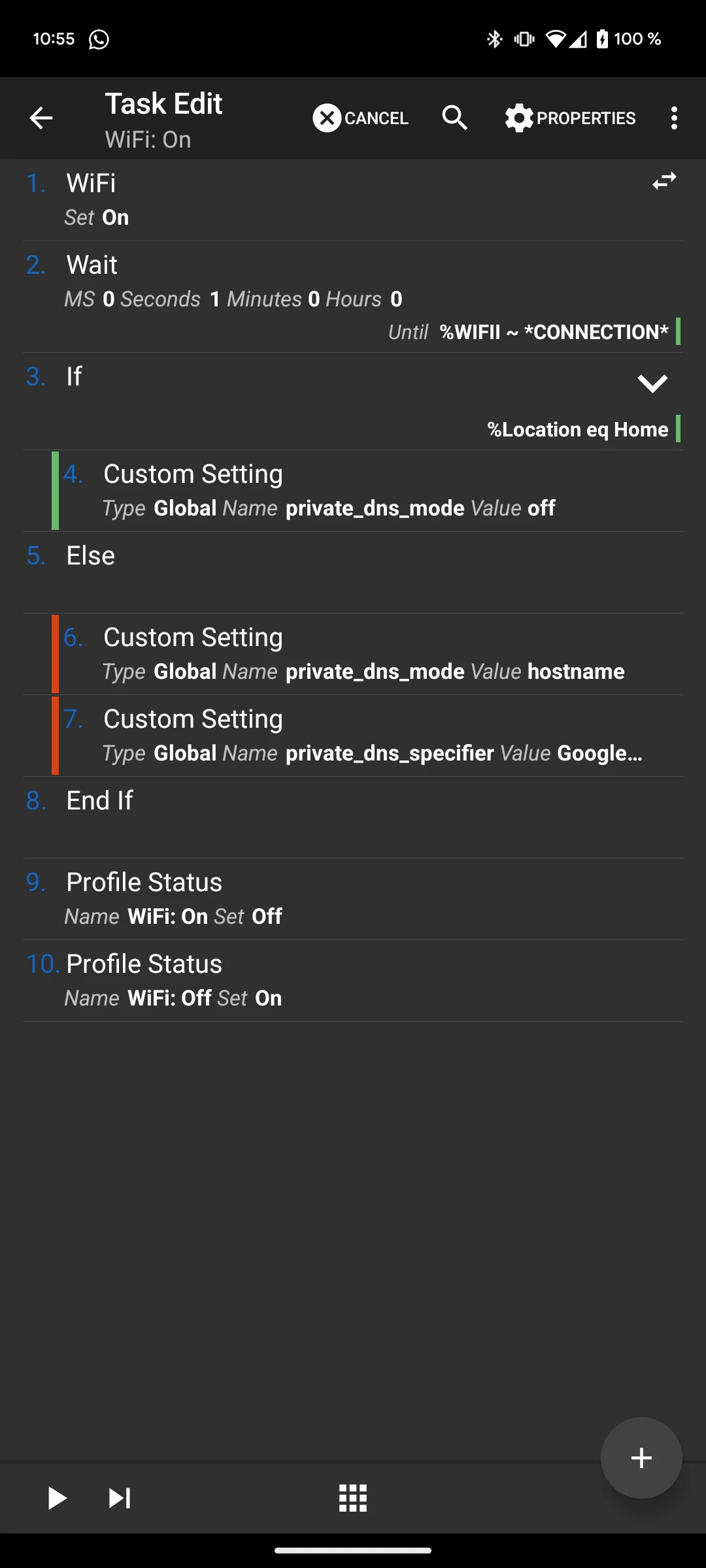Open the private_dns_specifier Custom Setting action
Screen dimensions: 706x1568
(367, 736)
